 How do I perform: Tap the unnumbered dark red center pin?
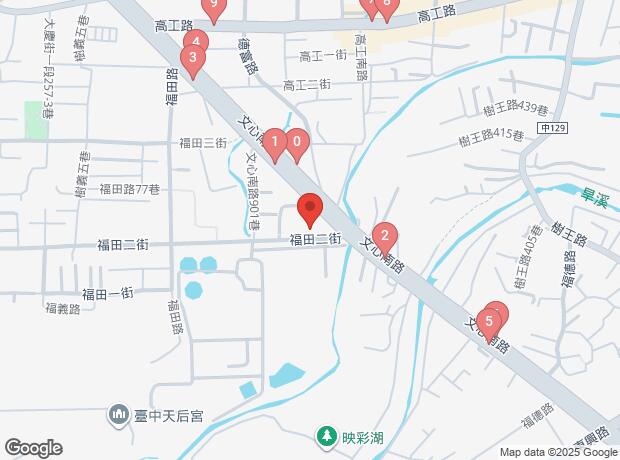click(310, 210)
